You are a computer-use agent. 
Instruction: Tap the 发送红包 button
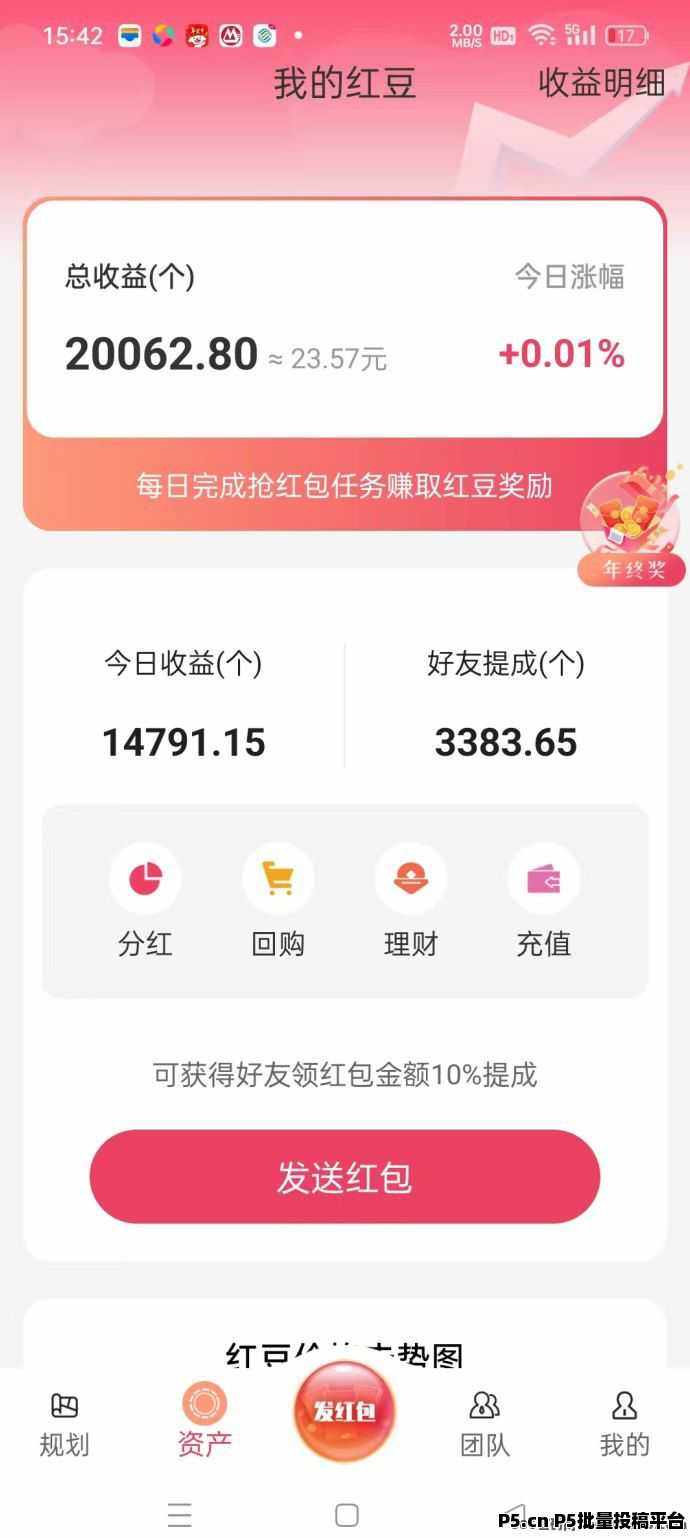click(x=345, y=1177)
